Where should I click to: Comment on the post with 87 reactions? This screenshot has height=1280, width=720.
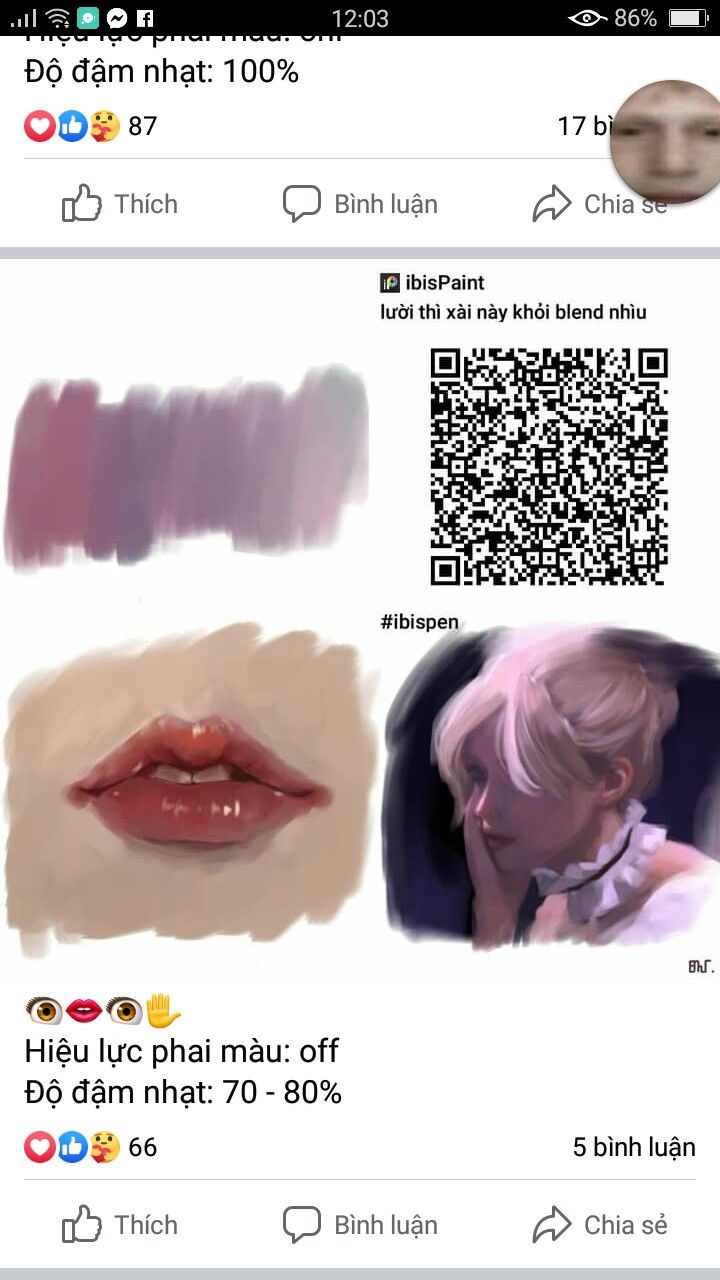(x=360, y=205)
